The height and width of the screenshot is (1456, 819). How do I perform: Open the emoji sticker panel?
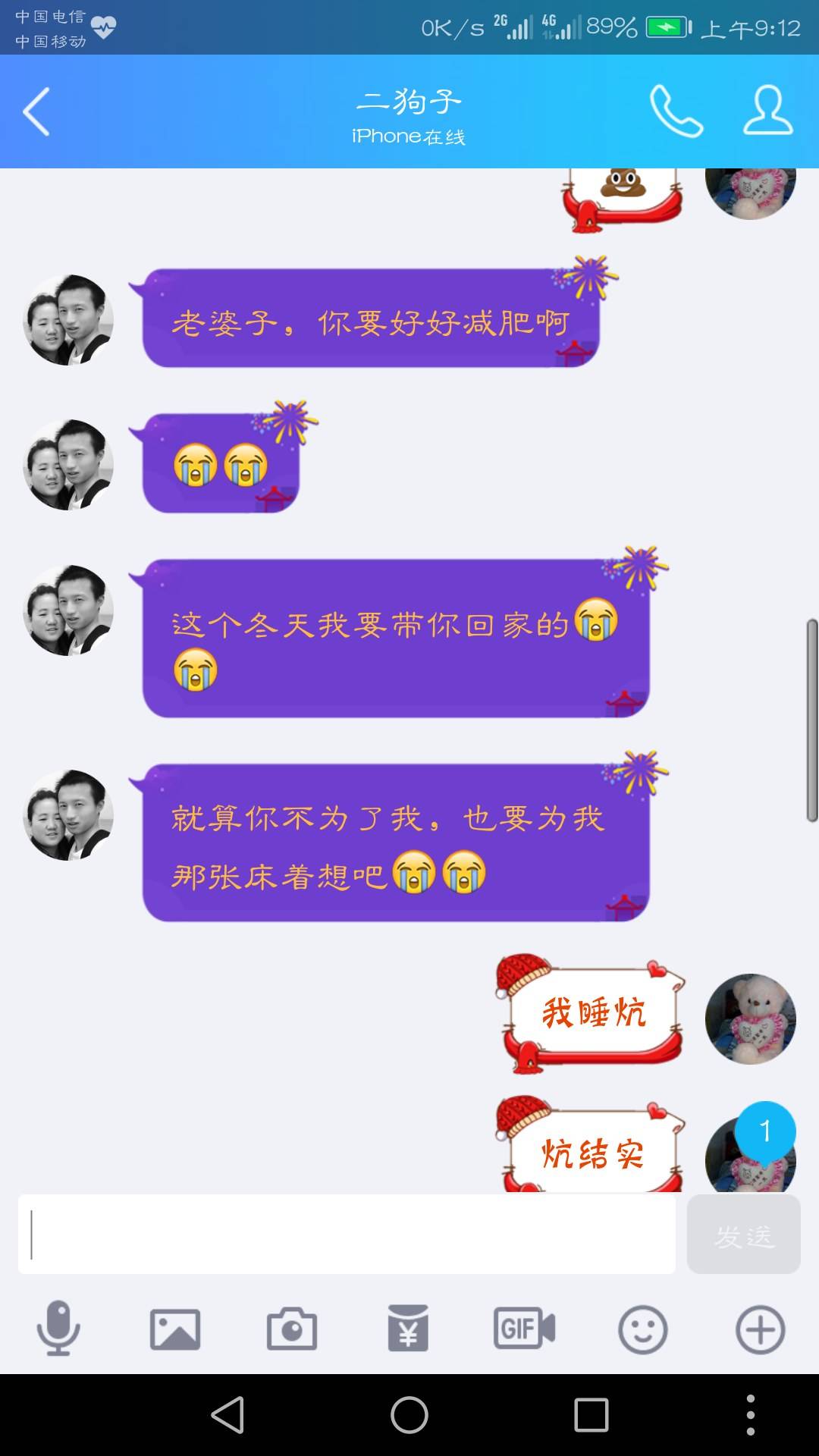[x=642, y=1329]
